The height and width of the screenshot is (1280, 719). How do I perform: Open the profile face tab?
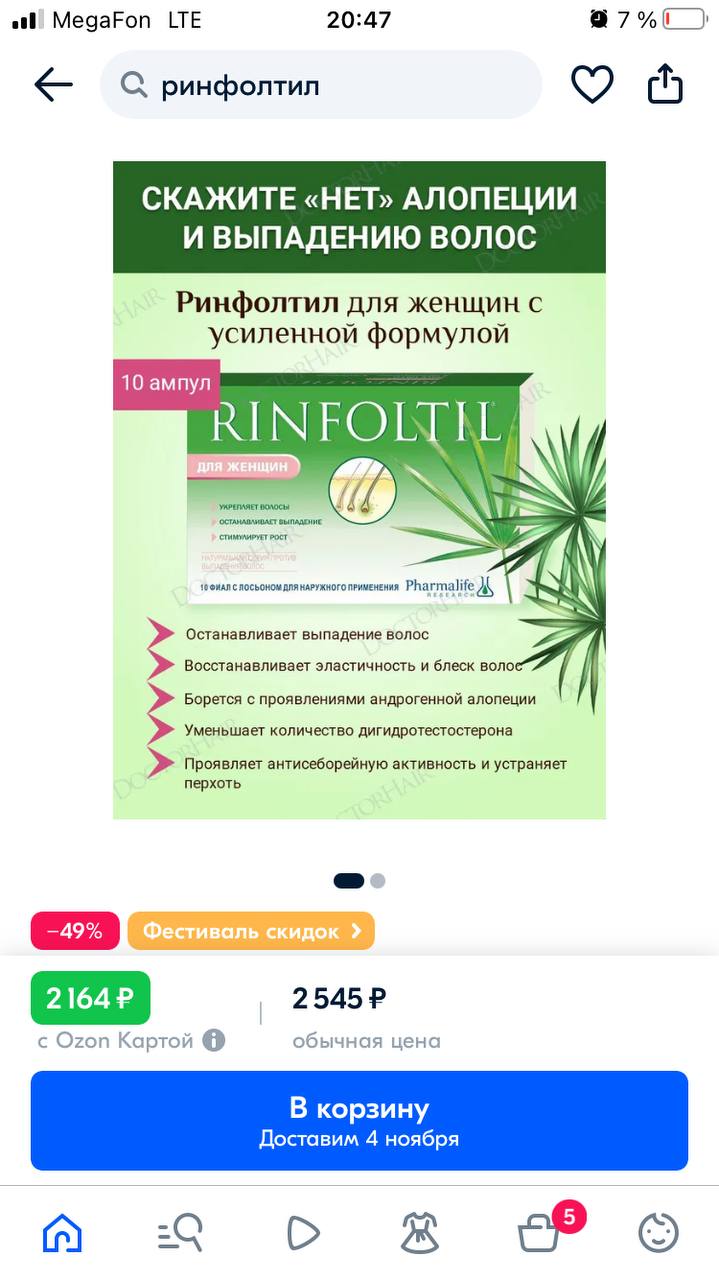pyautogui.click(x=658, y=1233)
